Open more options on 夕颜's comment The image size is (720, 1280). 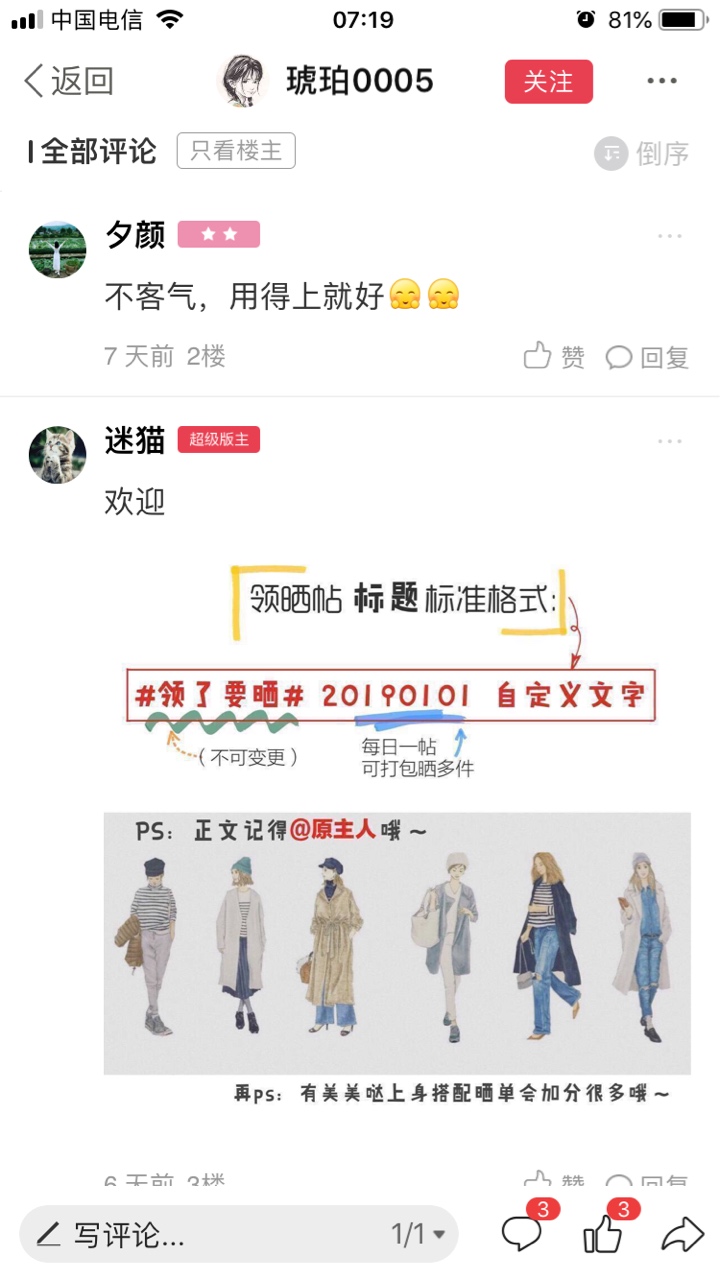point(669,236)
